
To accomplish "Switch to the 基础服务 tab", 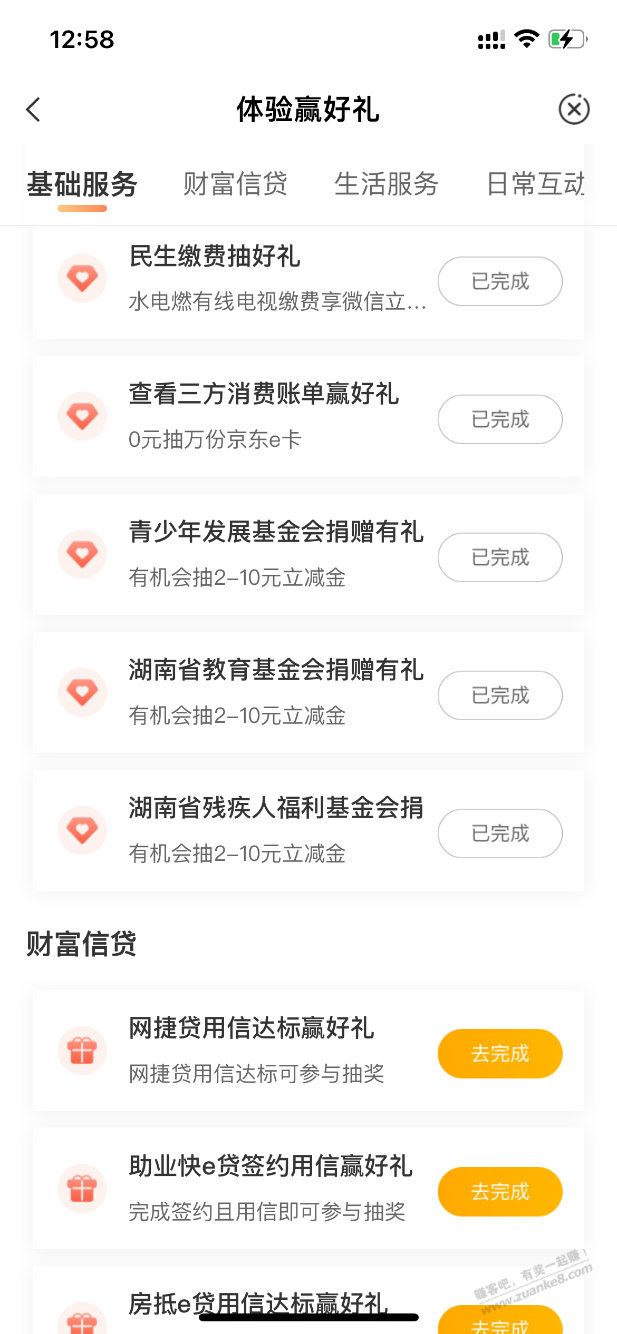I will 82,185.
